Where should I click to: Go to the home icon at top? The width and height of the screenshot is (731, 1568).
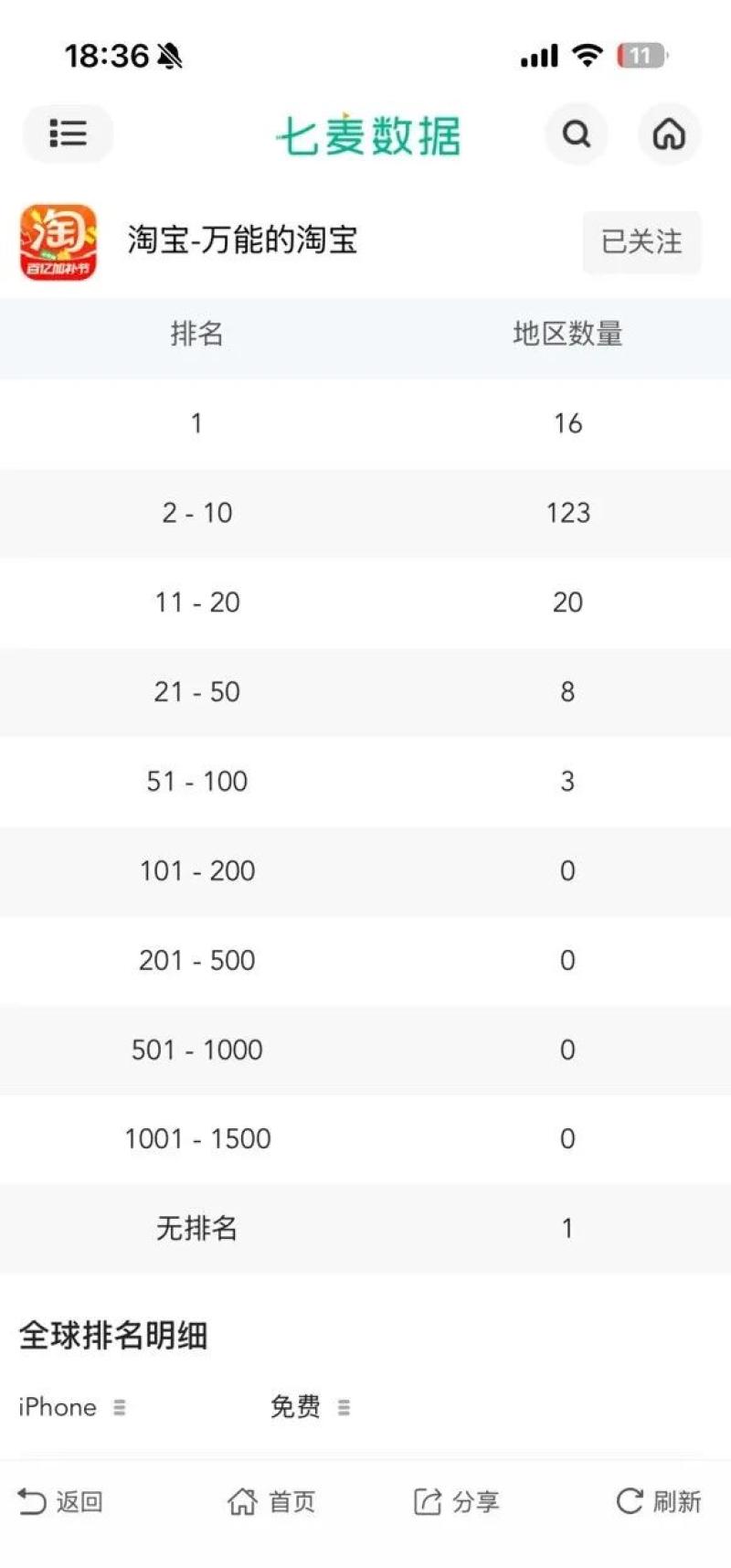pos(669,134)
